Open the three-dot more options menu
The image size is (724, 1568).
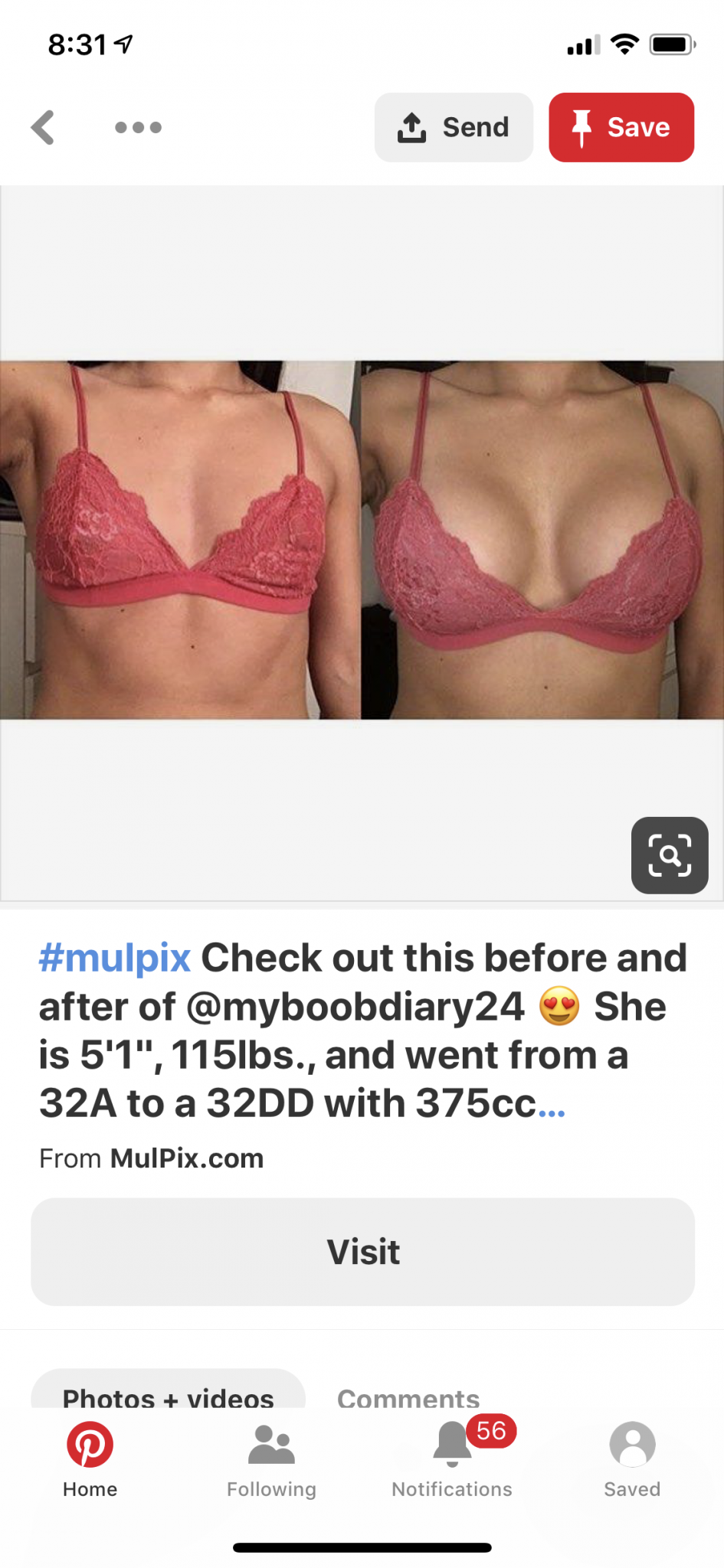tap(138, 127)
